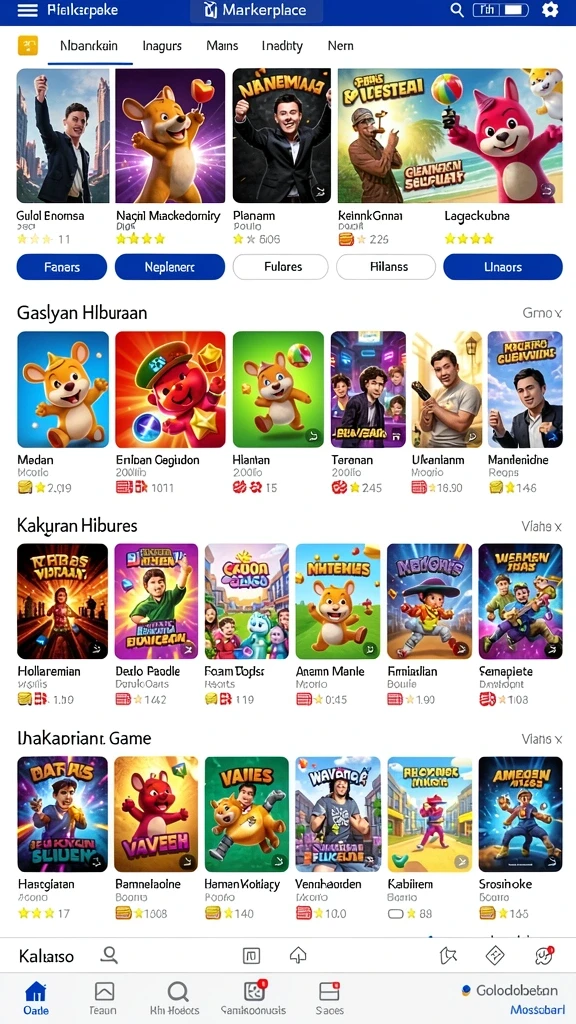Image resolution: width=576 pixels, height=1024 pixels.
Task: Select the Inadhty tab
Action: [x=282, y=46]
